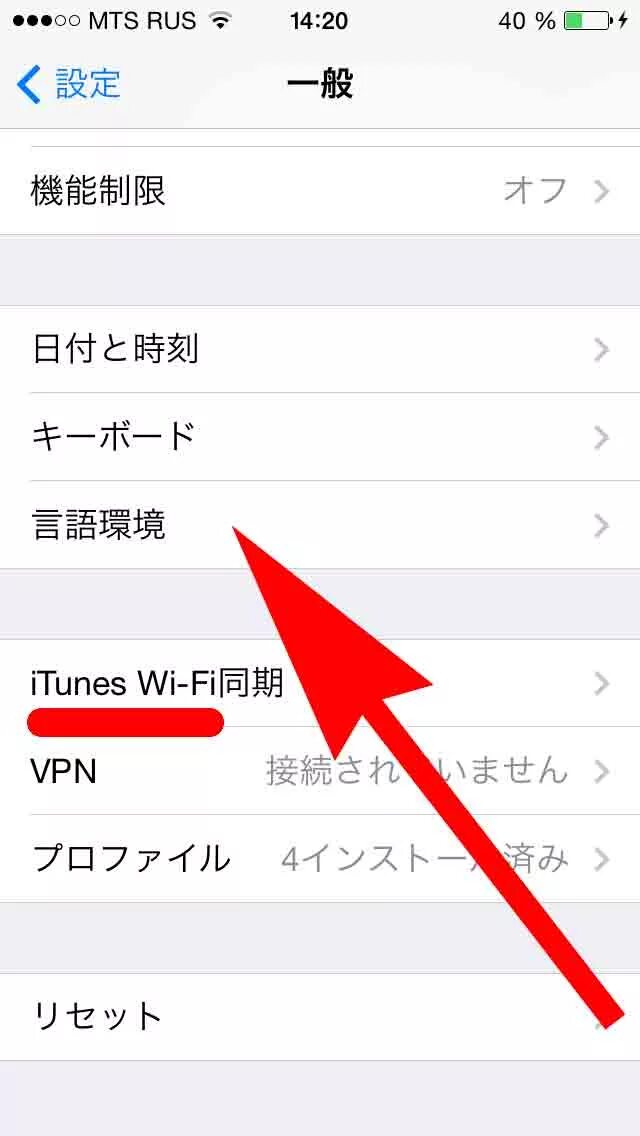
Task: Open the 機能制限 row
Action: tap(320, 191)
